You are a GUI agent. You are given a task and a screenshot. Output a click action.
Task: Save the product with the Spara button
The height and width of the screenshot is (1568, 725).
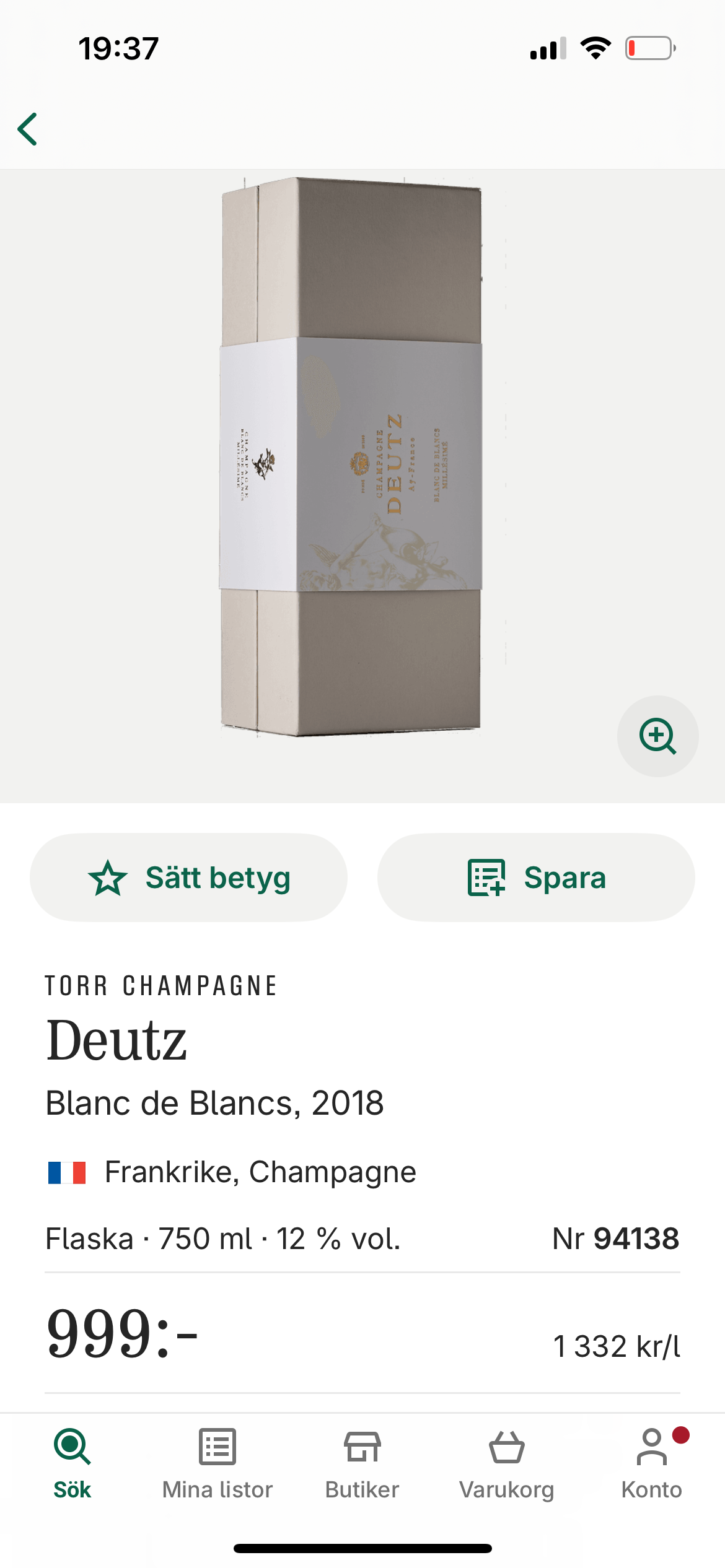click(536, 878)
